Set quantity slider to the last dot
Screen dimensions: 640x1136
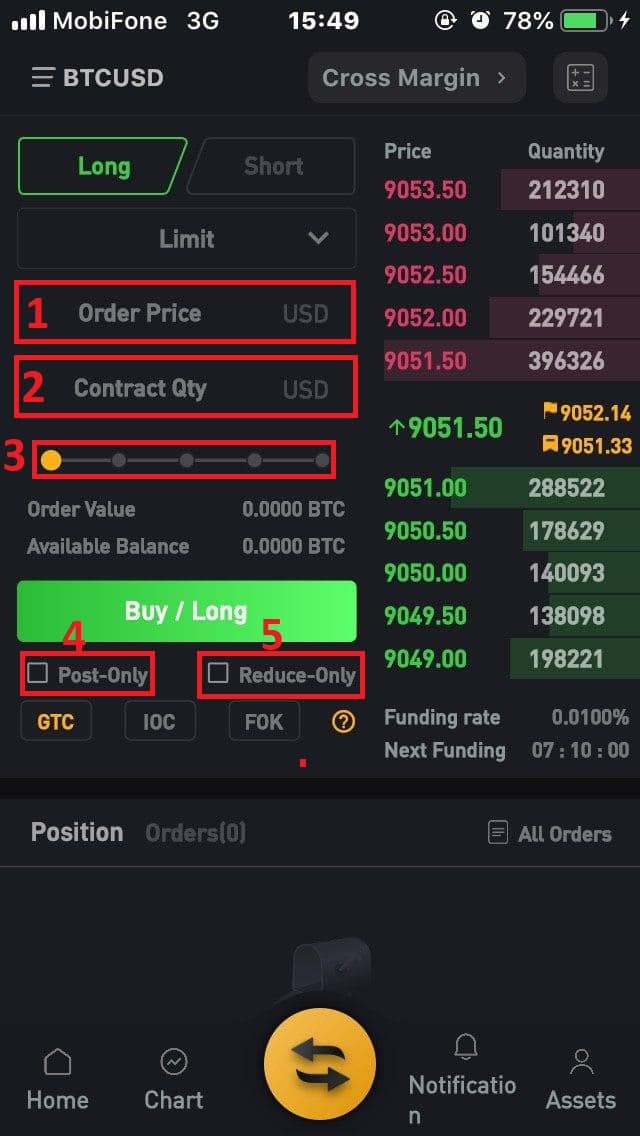[x=322, y=461]
